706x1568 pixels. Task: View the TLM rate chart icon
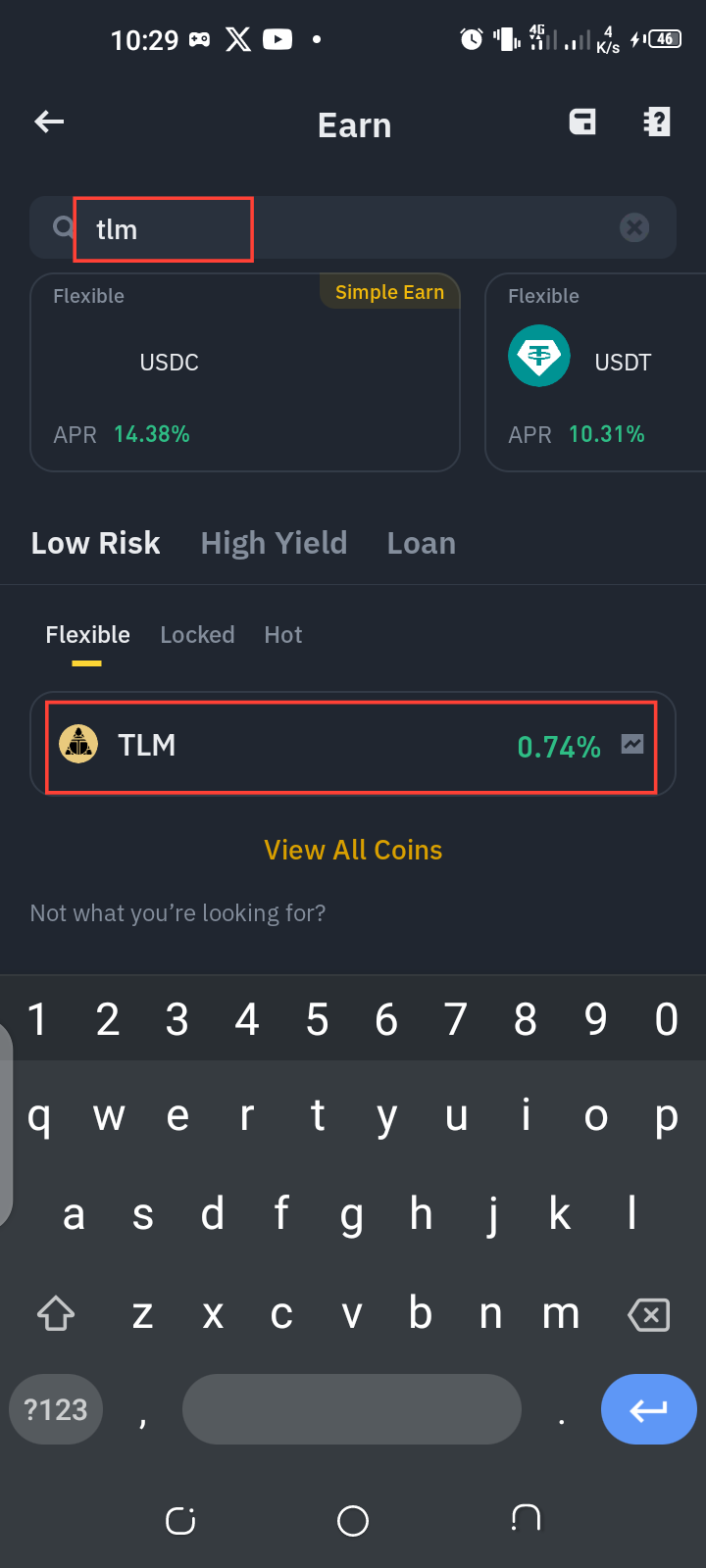point(632,745)
